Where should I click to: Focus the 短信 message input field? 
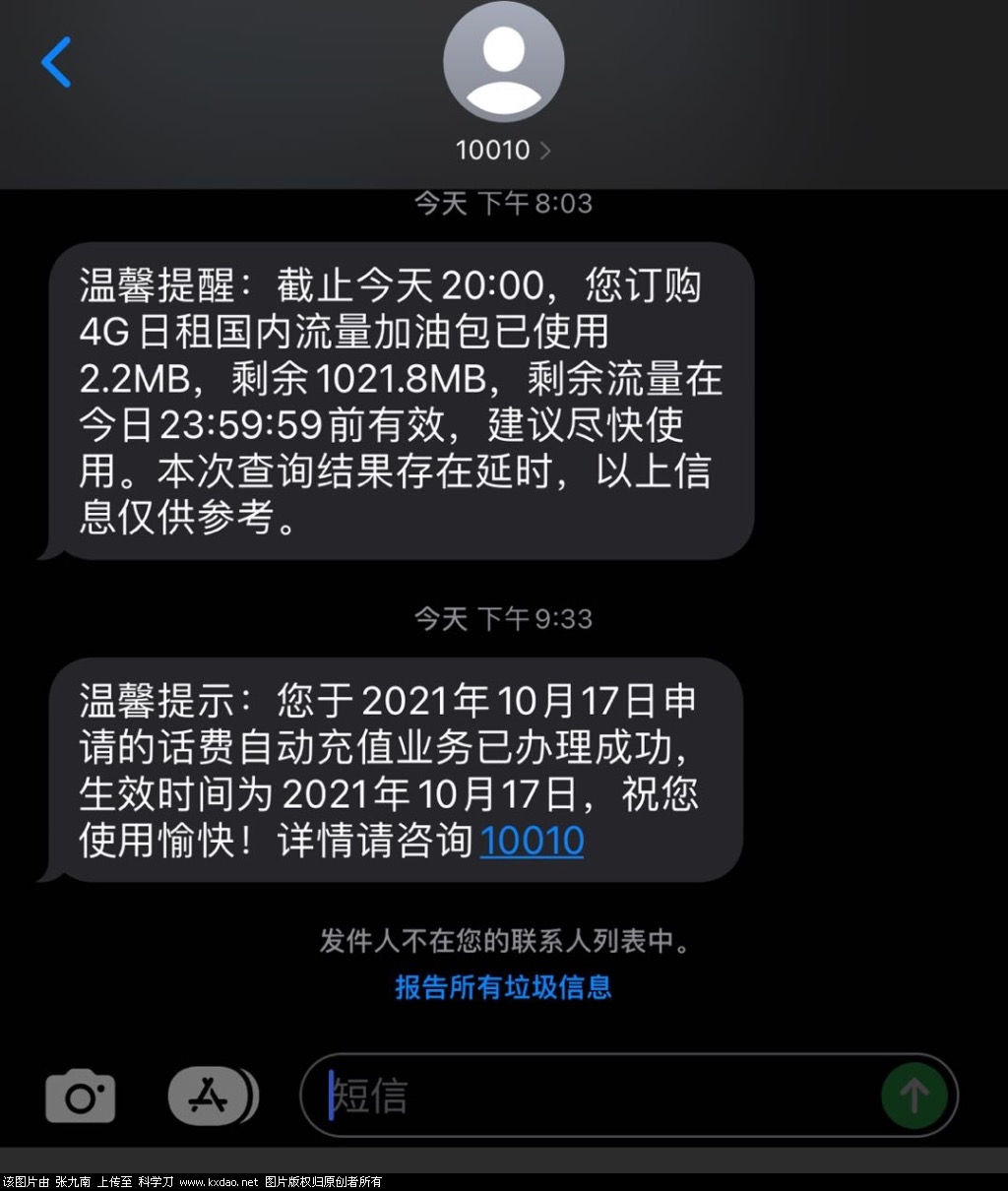click(x=591, y=1096)
